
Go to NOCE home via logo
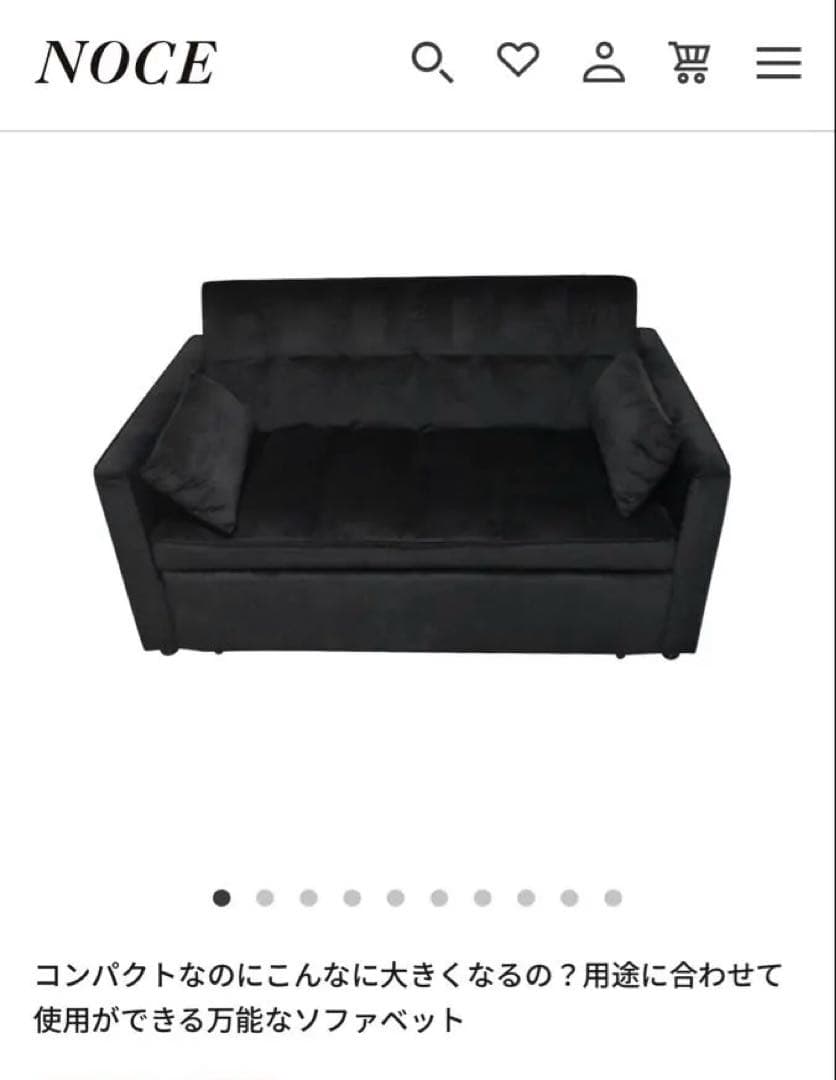click(126, 63)
